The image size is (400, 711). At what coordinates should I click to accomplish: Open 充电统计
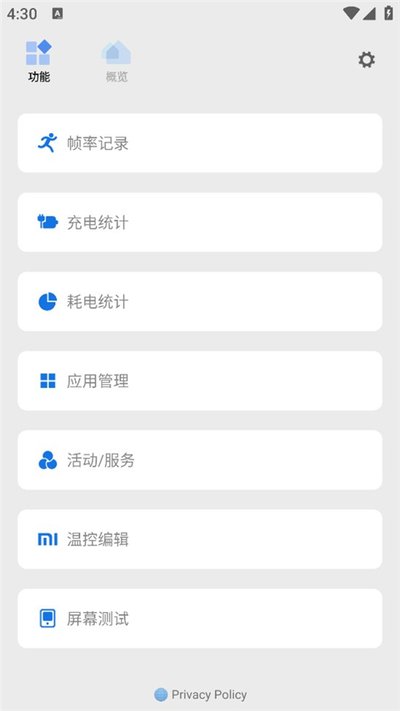click(200, 222)
